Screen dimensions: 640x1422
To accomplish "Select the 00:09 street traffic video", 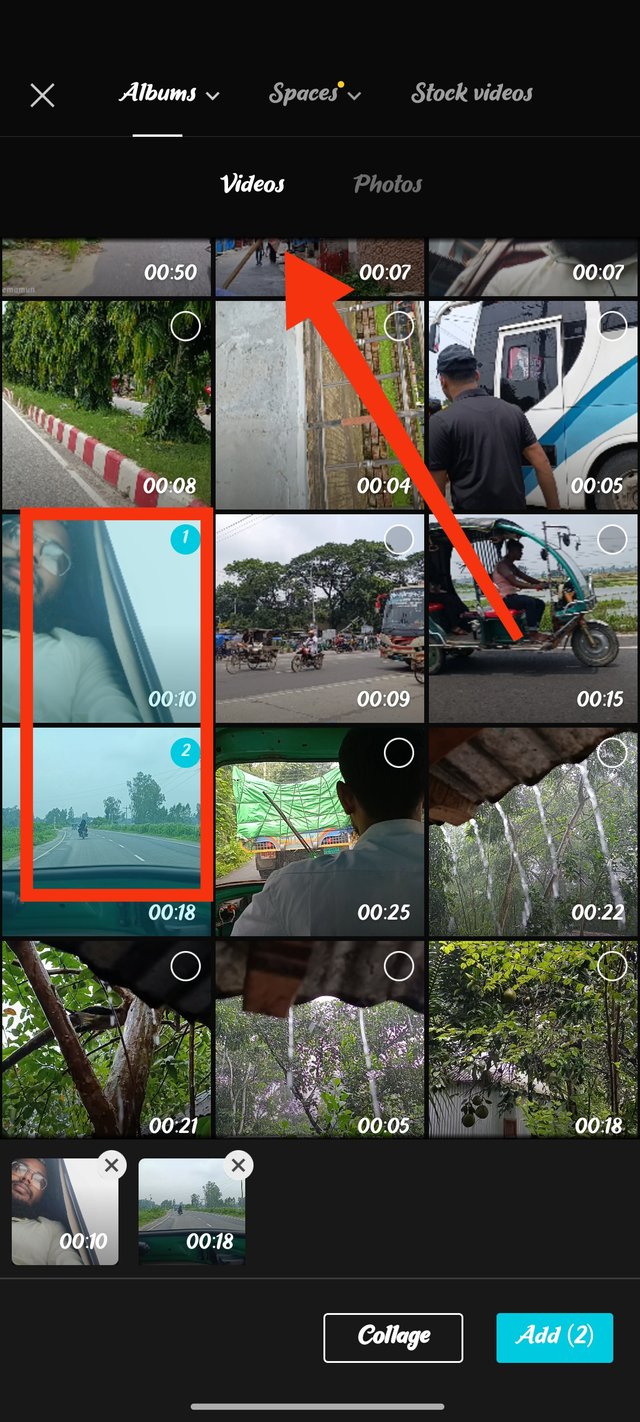I will pos(398,540).
